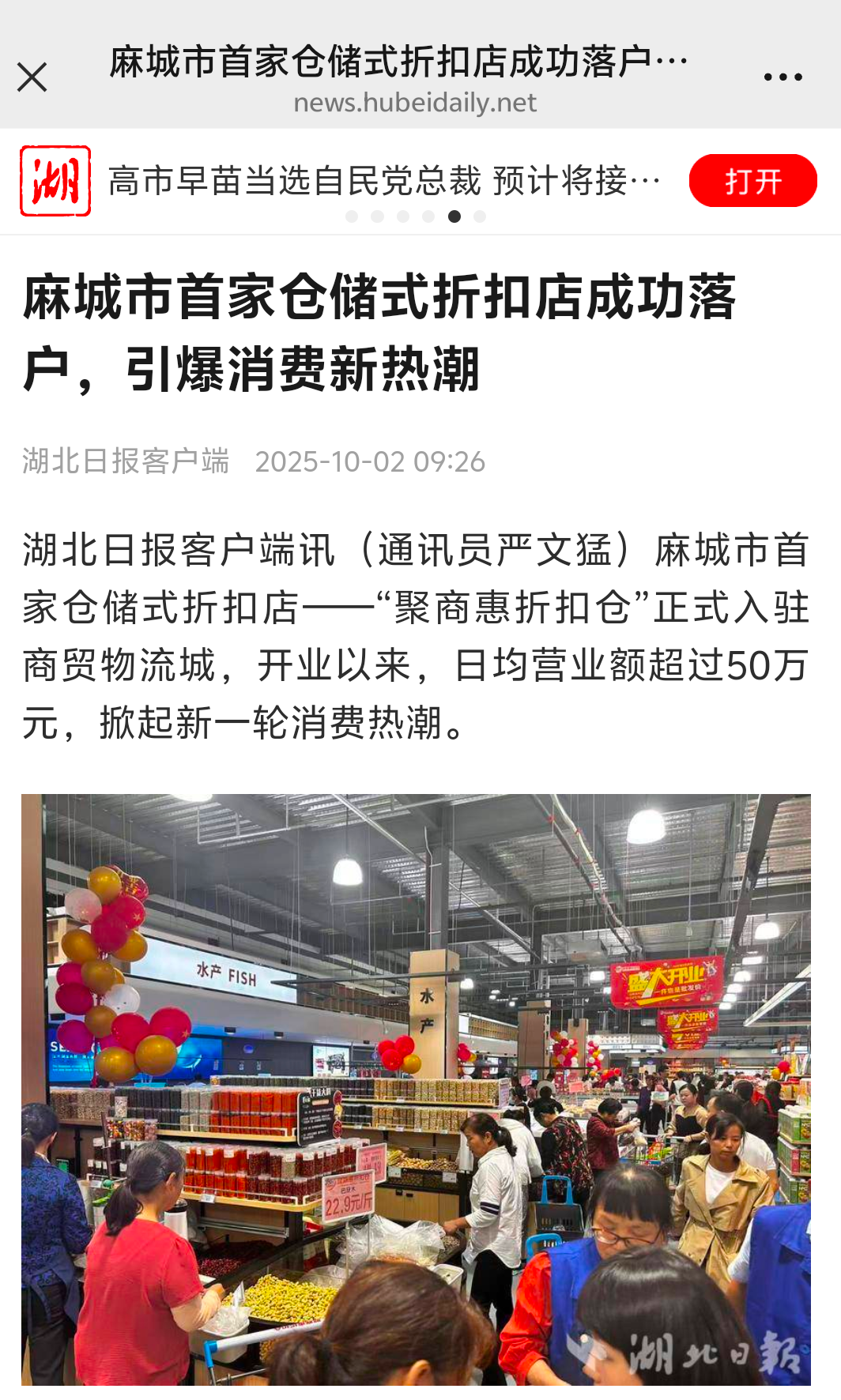Tap the Hubei Daily 湖 logo icon
Viewport: 841px width, 1400px height.
(55, 181)
